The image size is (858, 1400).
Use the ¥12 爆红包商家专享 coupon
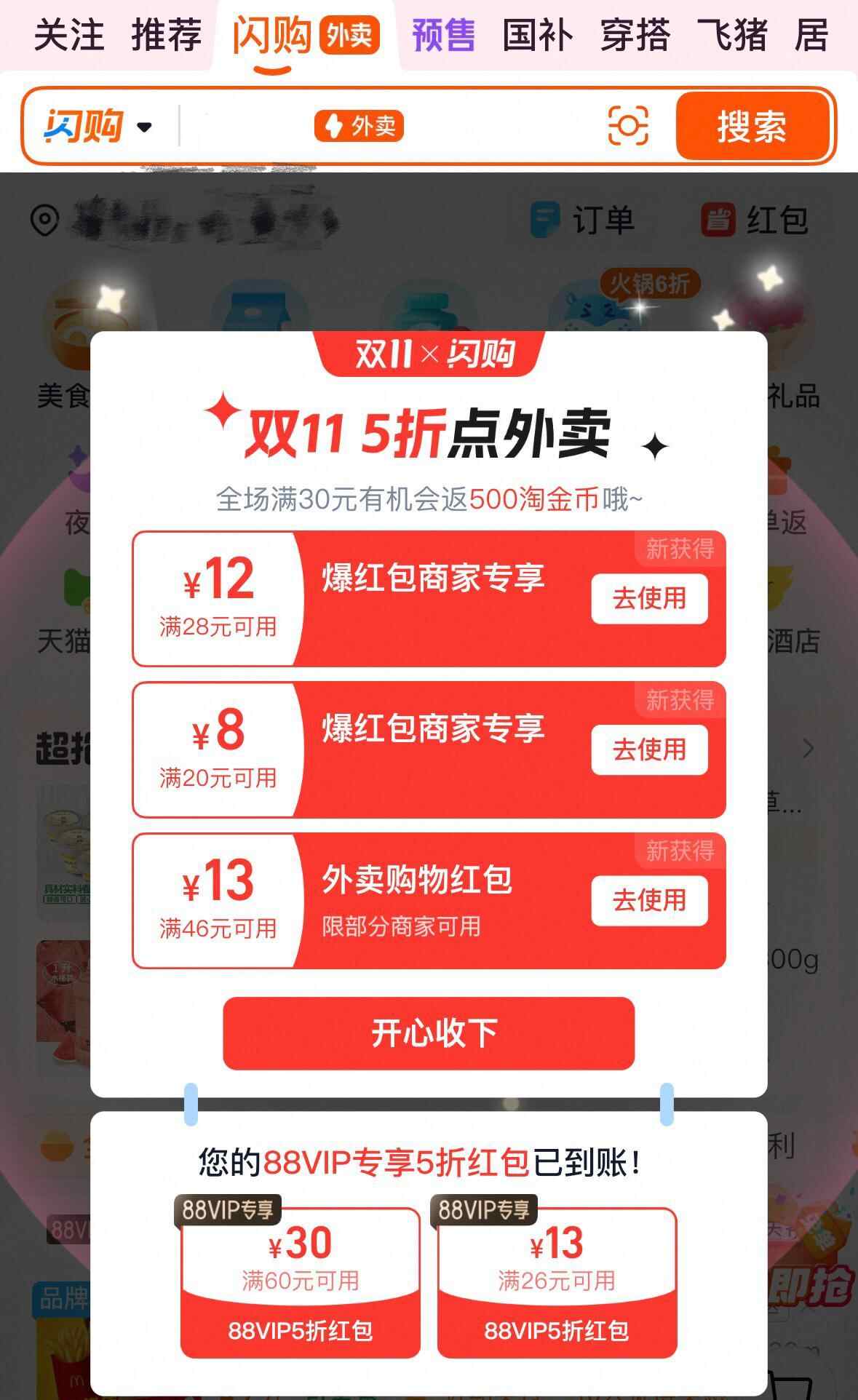649,599
